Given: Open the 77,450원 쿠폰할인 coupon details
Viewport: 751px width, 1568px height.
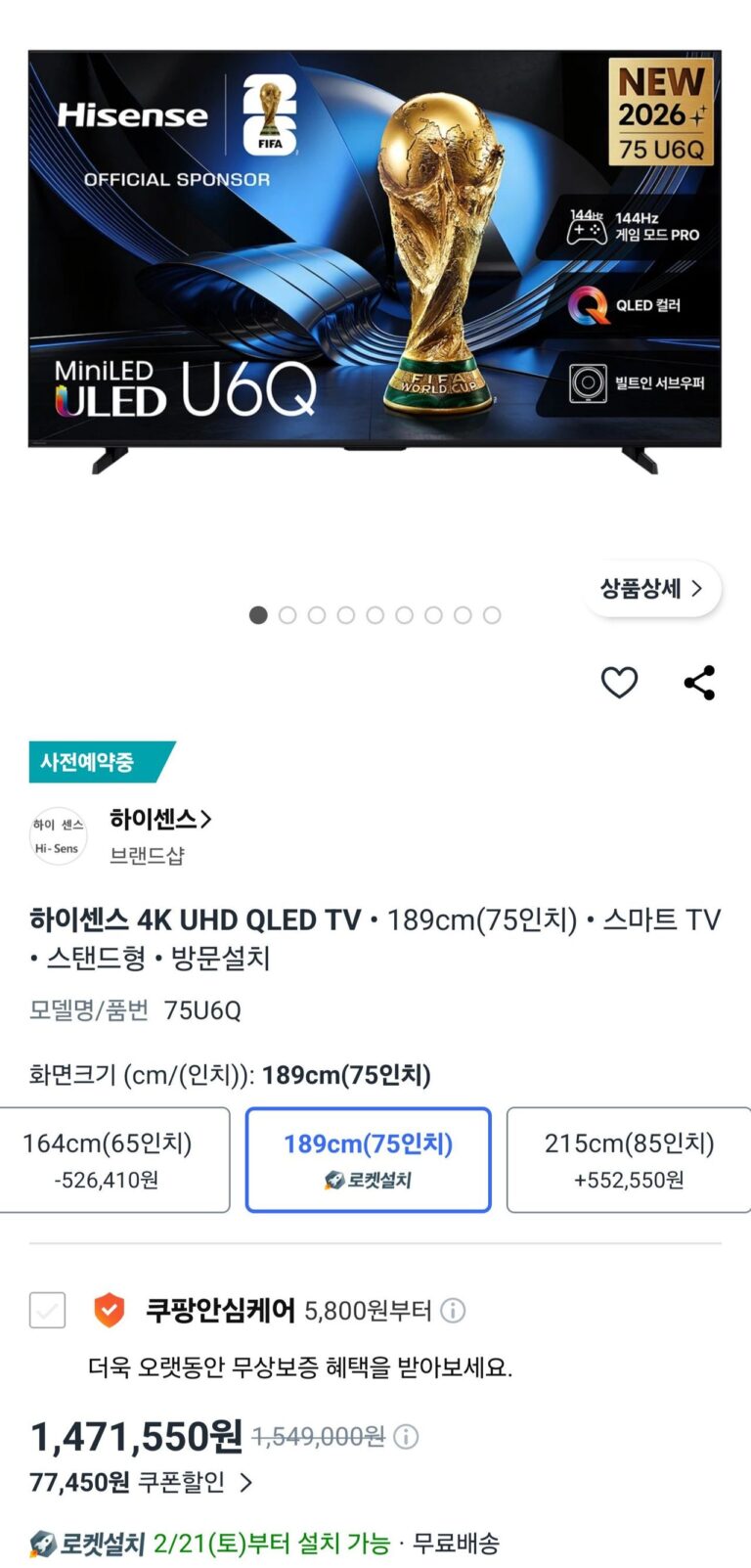Looking at the screenshot, I should pyautogui.click(x=142, y=1483).
